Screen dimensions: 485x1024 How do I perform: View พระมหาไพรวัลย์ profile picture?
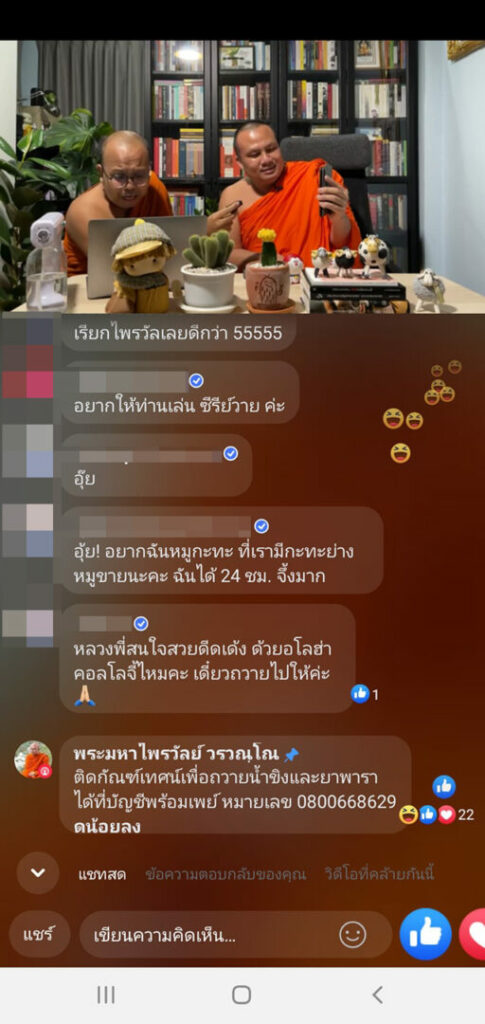[33, 759]
